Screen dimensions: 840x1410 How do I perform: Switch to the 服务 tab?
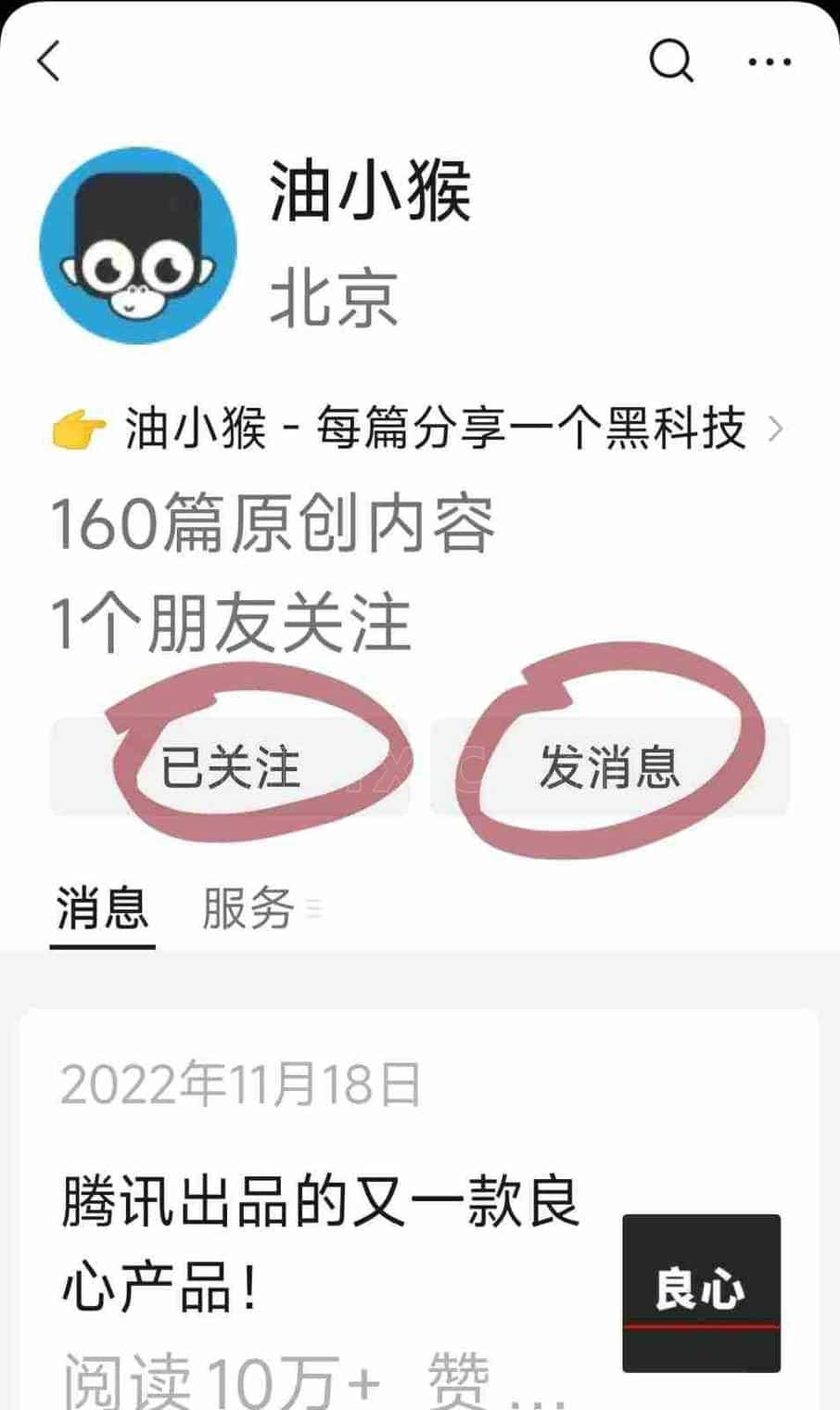pyautogui.click(x=248, y=907)
